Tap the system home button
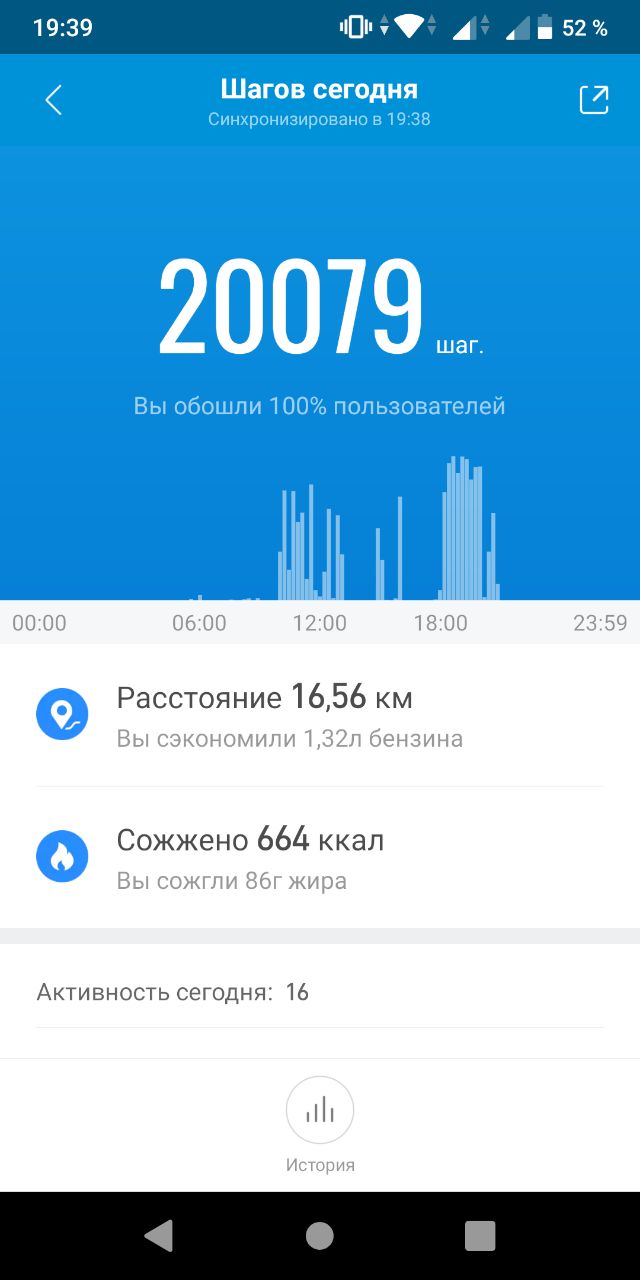The image size is (640, 1280). coord(320,1236)
